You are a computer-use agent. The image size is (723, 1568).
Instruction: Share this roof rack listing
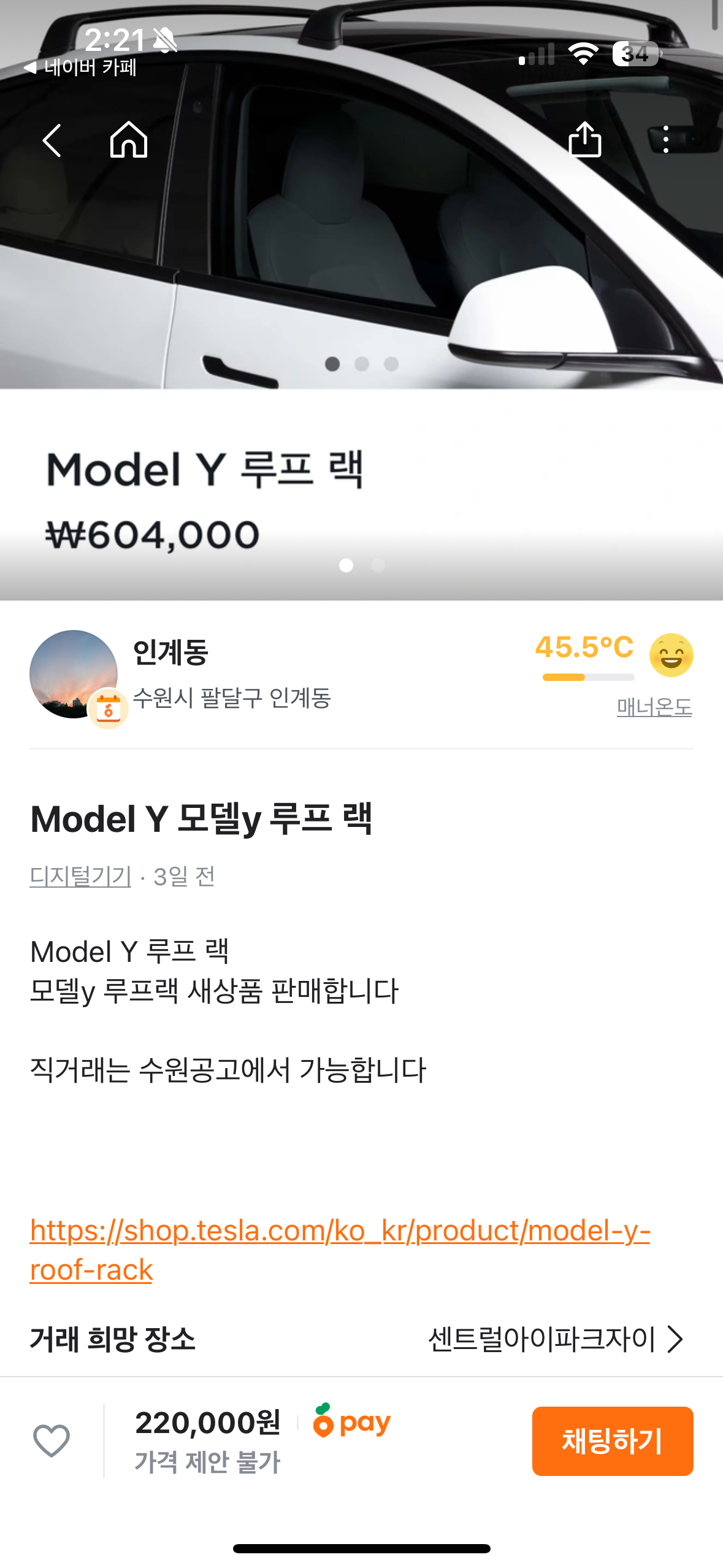pos(584,139)
